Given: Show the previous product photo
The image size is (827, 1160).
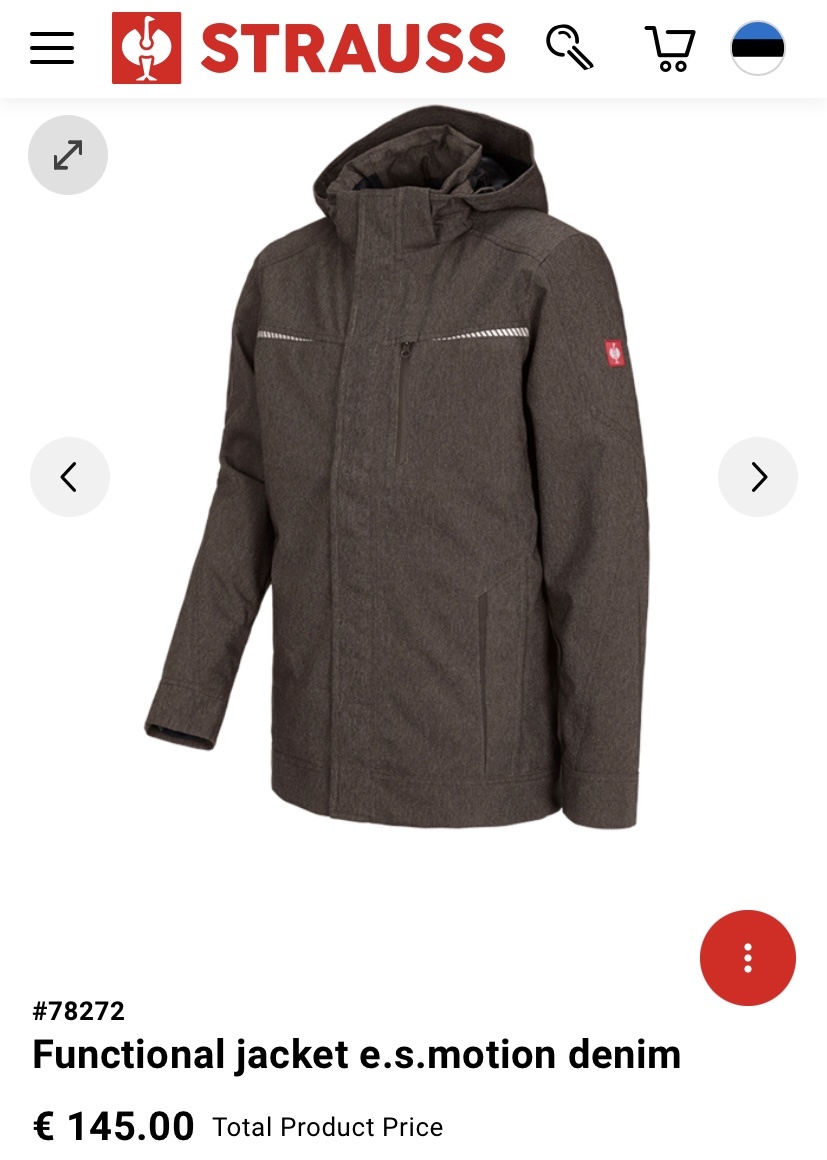Looking at the screenshot, I should [x=69, y=477].
